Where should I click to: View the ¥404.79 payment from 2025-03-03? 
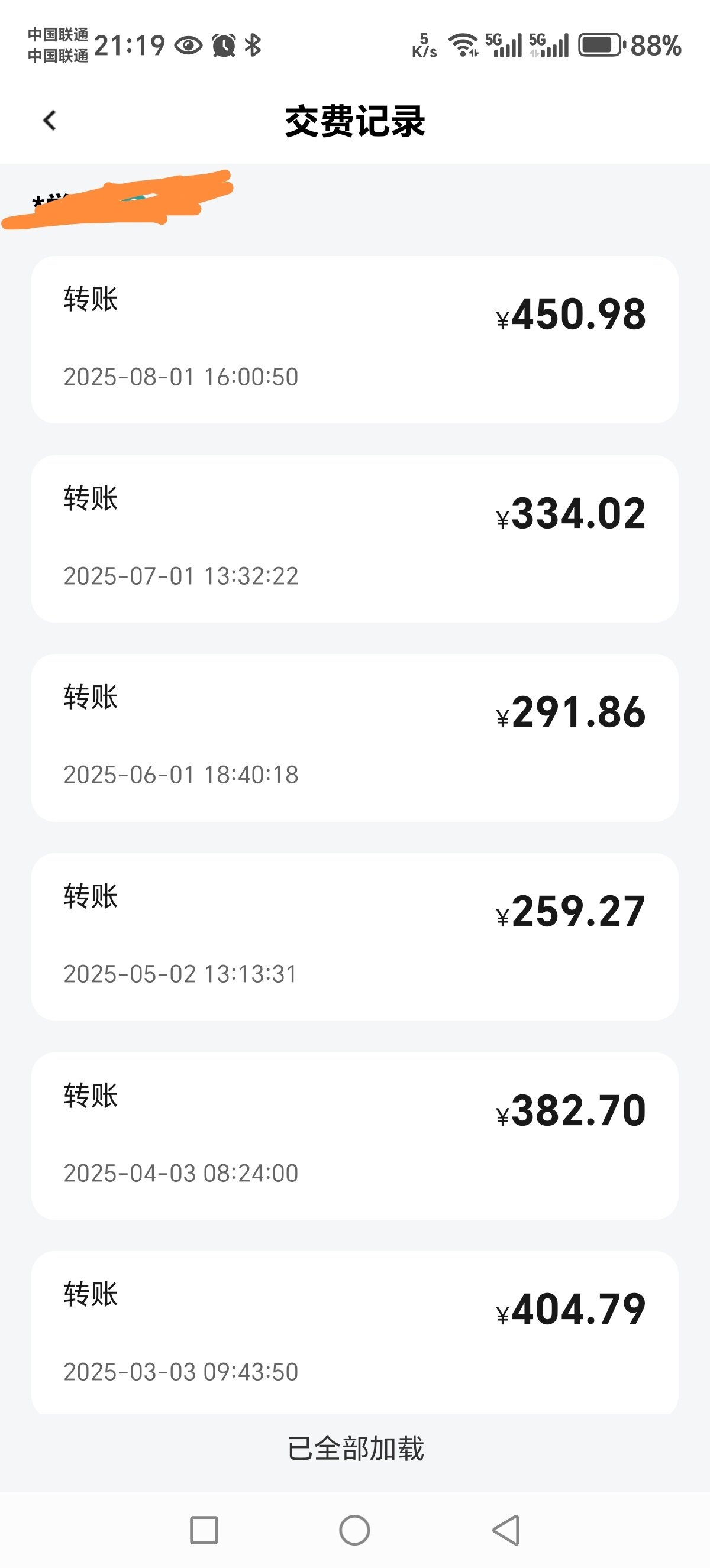tap(355, 1333)
